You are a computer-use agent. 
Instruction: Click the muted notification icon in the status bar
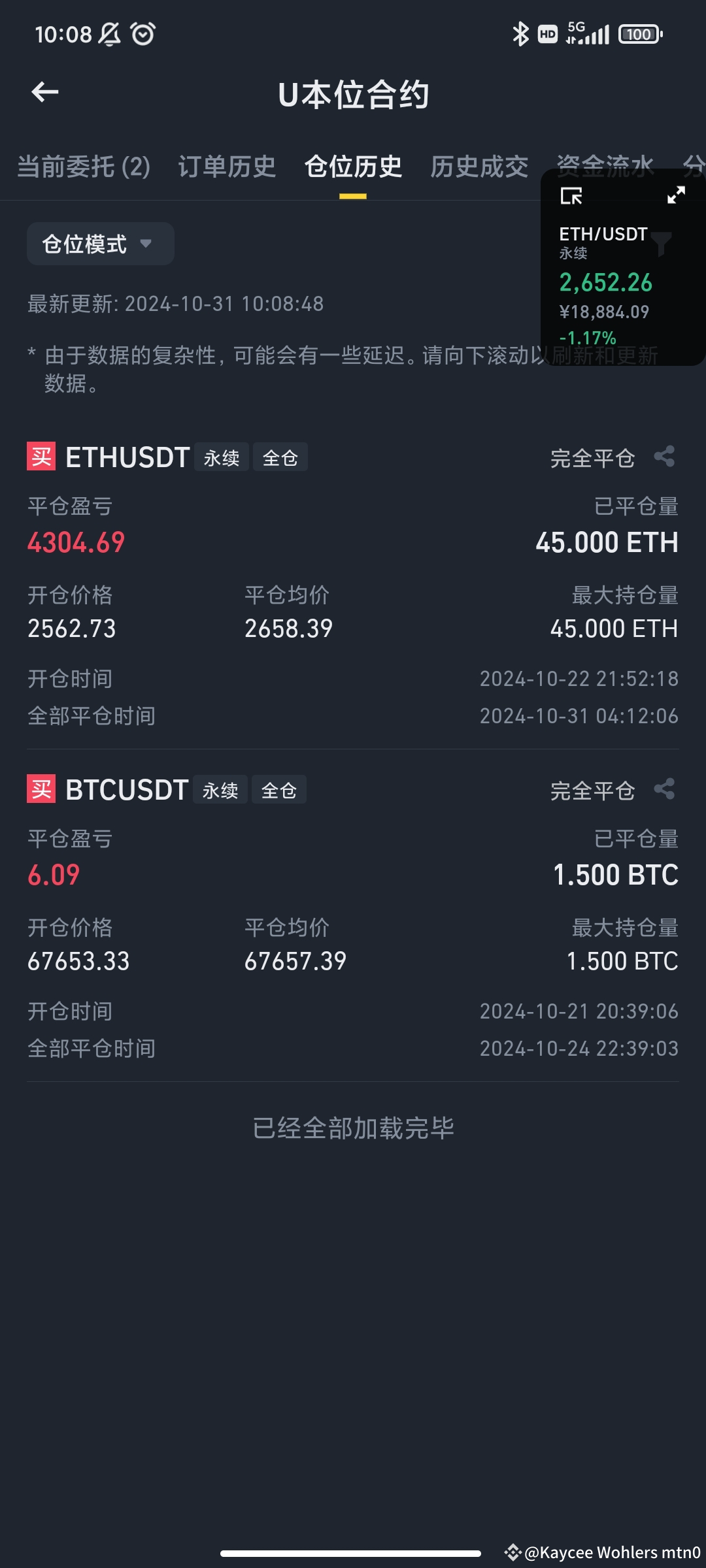[109, 34]
